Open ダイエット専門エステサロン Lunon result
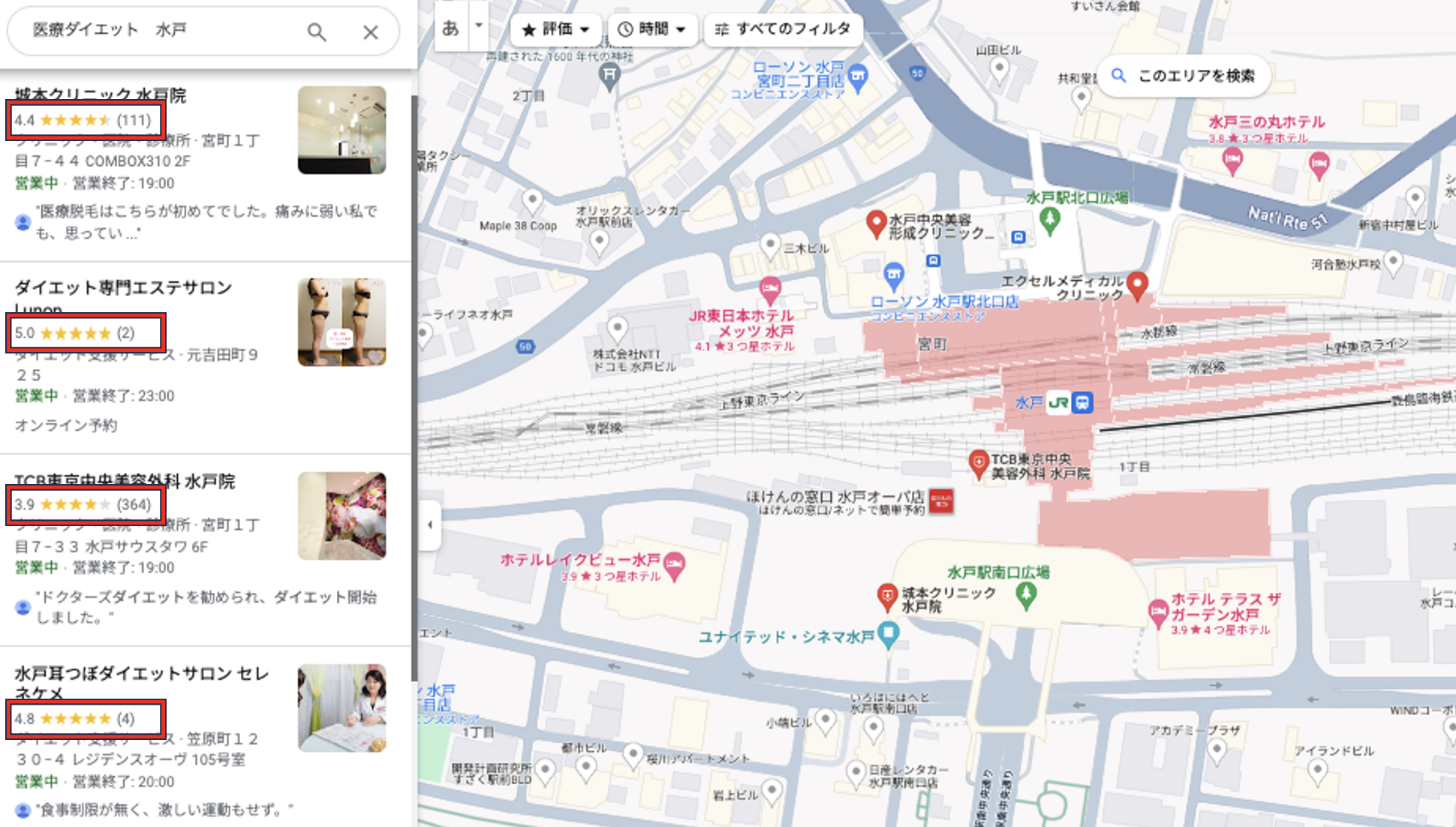1456x827 pixels. [x=123, y=287]
